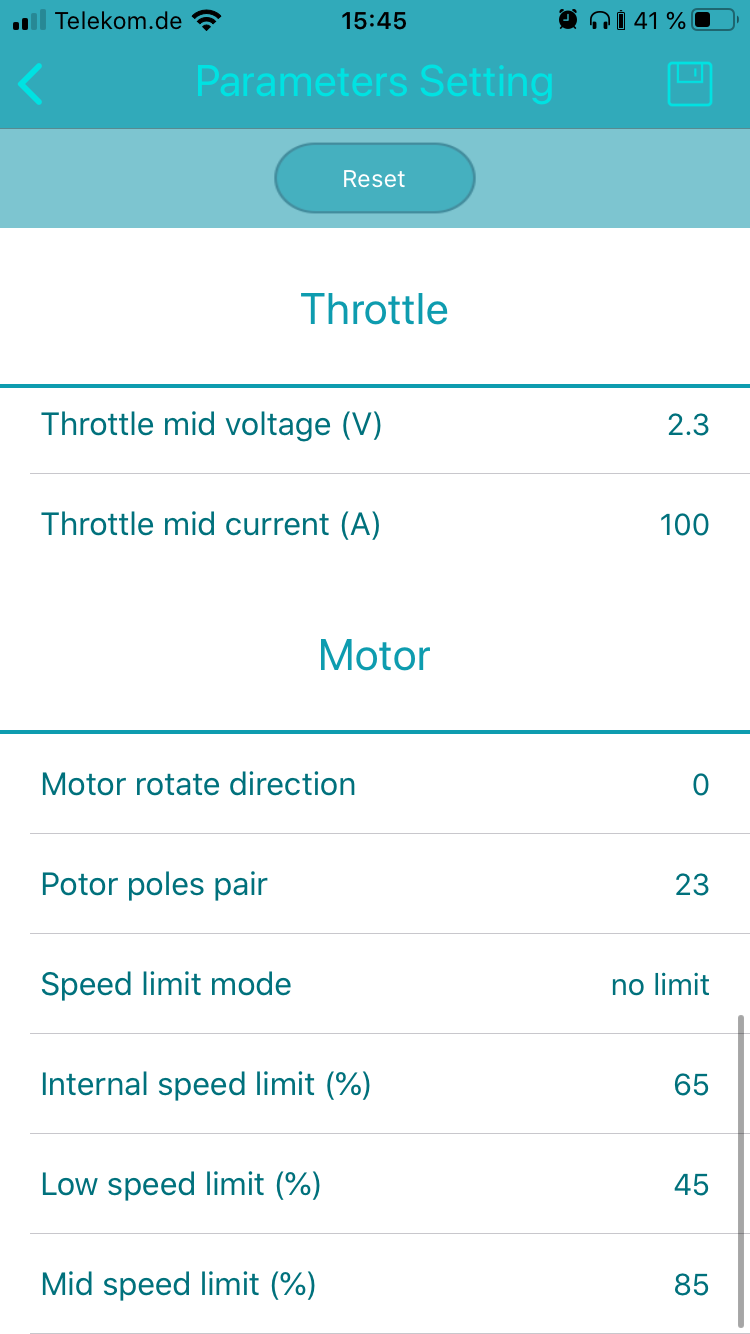Screen dimensions: 750x1334
Task: Save parameters with the floppy disk icon
Action: pyautogui.click(x=689, y=84)
